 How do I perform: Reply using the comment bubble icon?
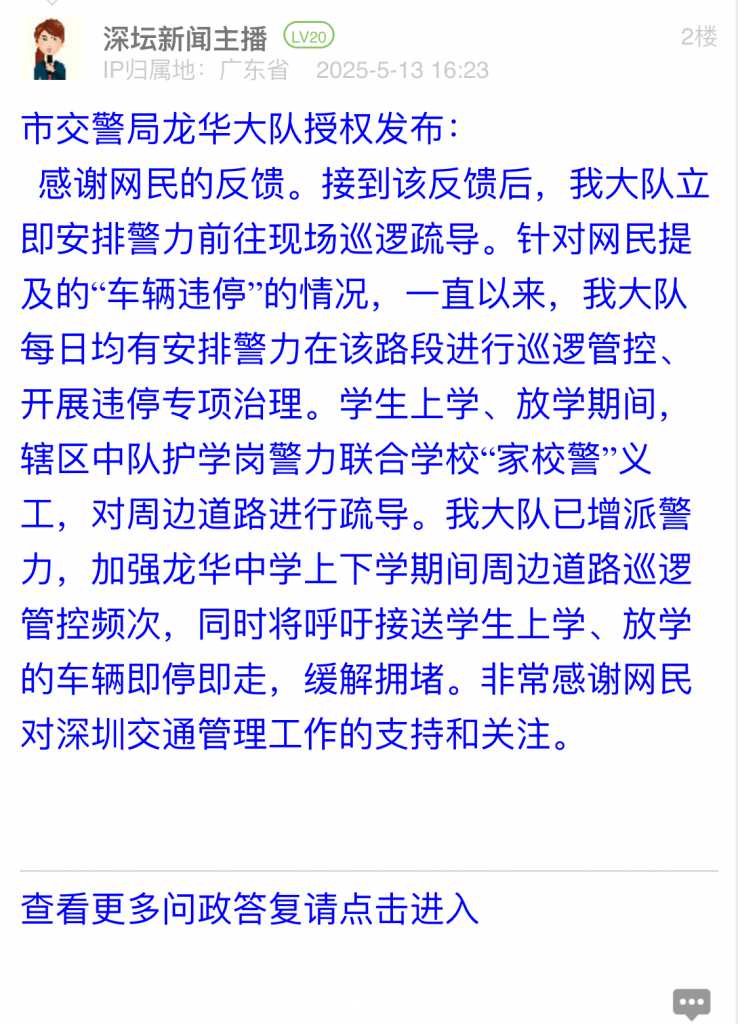point(691,1003)
